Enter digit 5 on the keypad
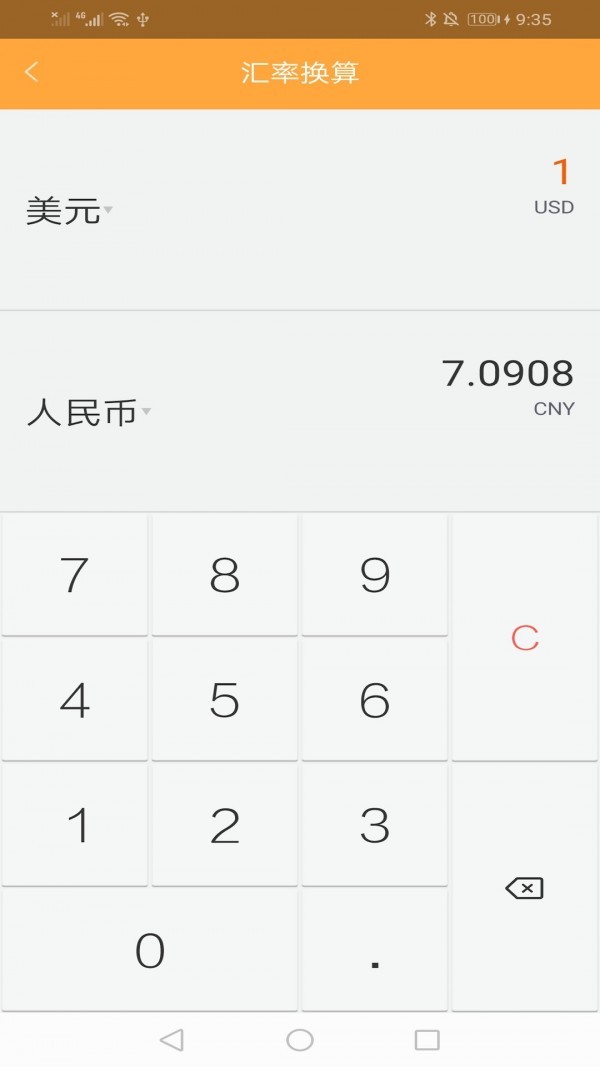 tap(225, 700)
